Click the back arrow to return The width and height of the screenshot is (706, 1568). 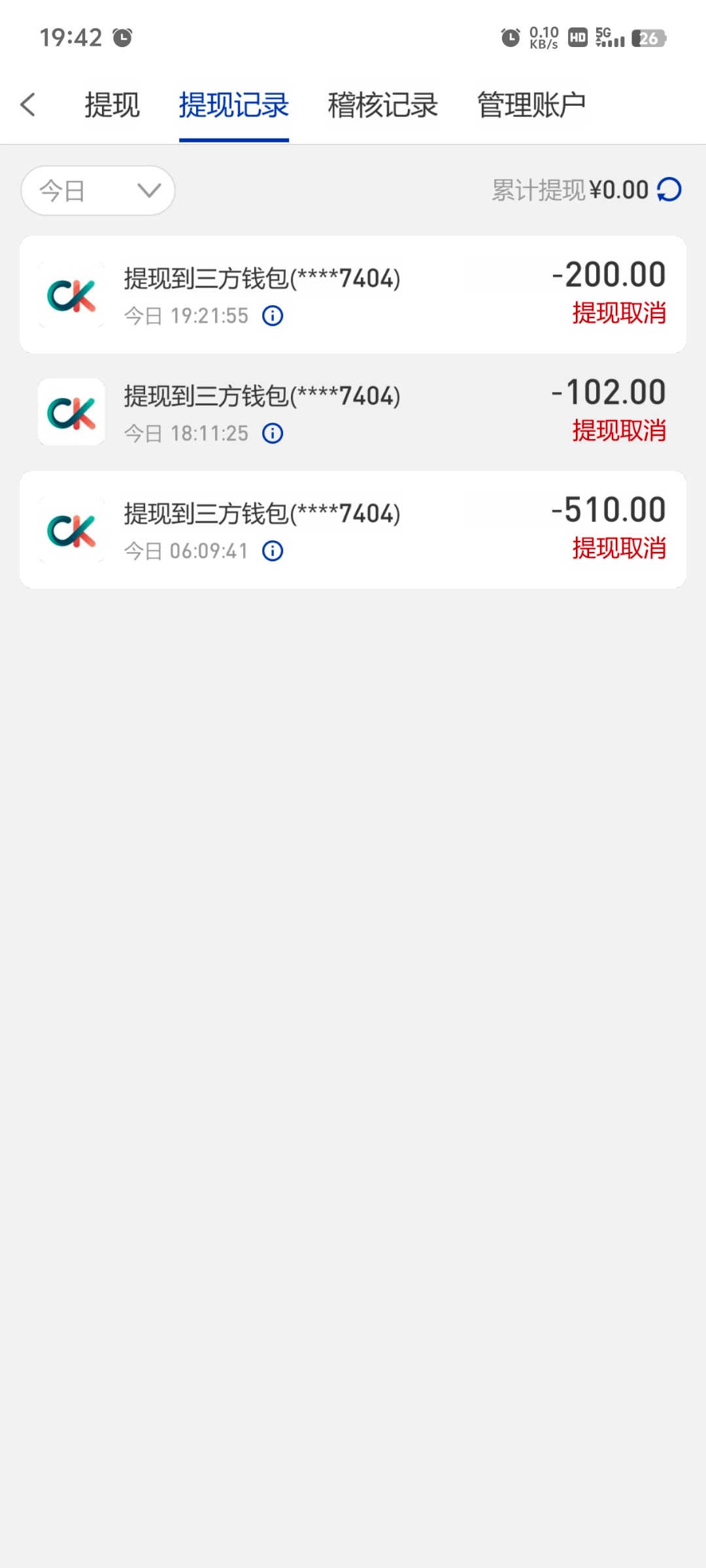pos(28,104)
